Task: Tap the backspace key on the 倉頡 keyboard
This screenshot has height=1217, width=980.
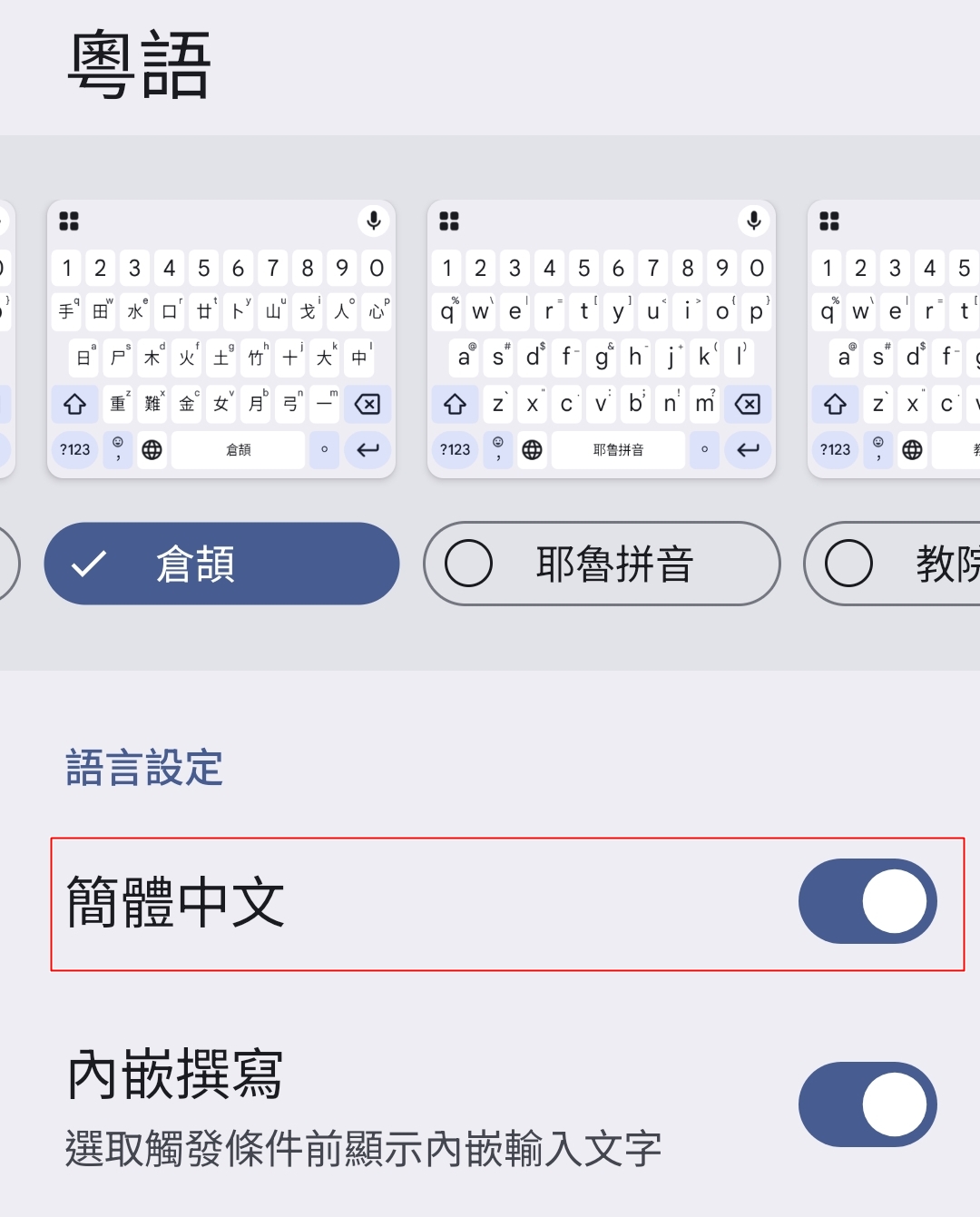Action: (368, 404)
